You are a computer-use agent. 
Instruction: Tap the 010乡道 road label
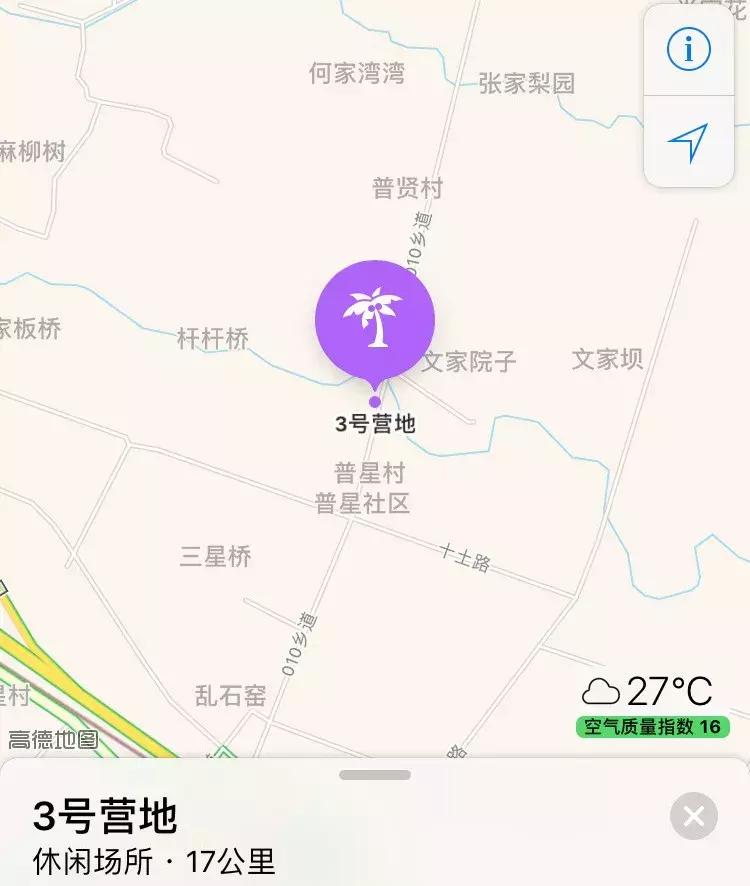point(415,240)
